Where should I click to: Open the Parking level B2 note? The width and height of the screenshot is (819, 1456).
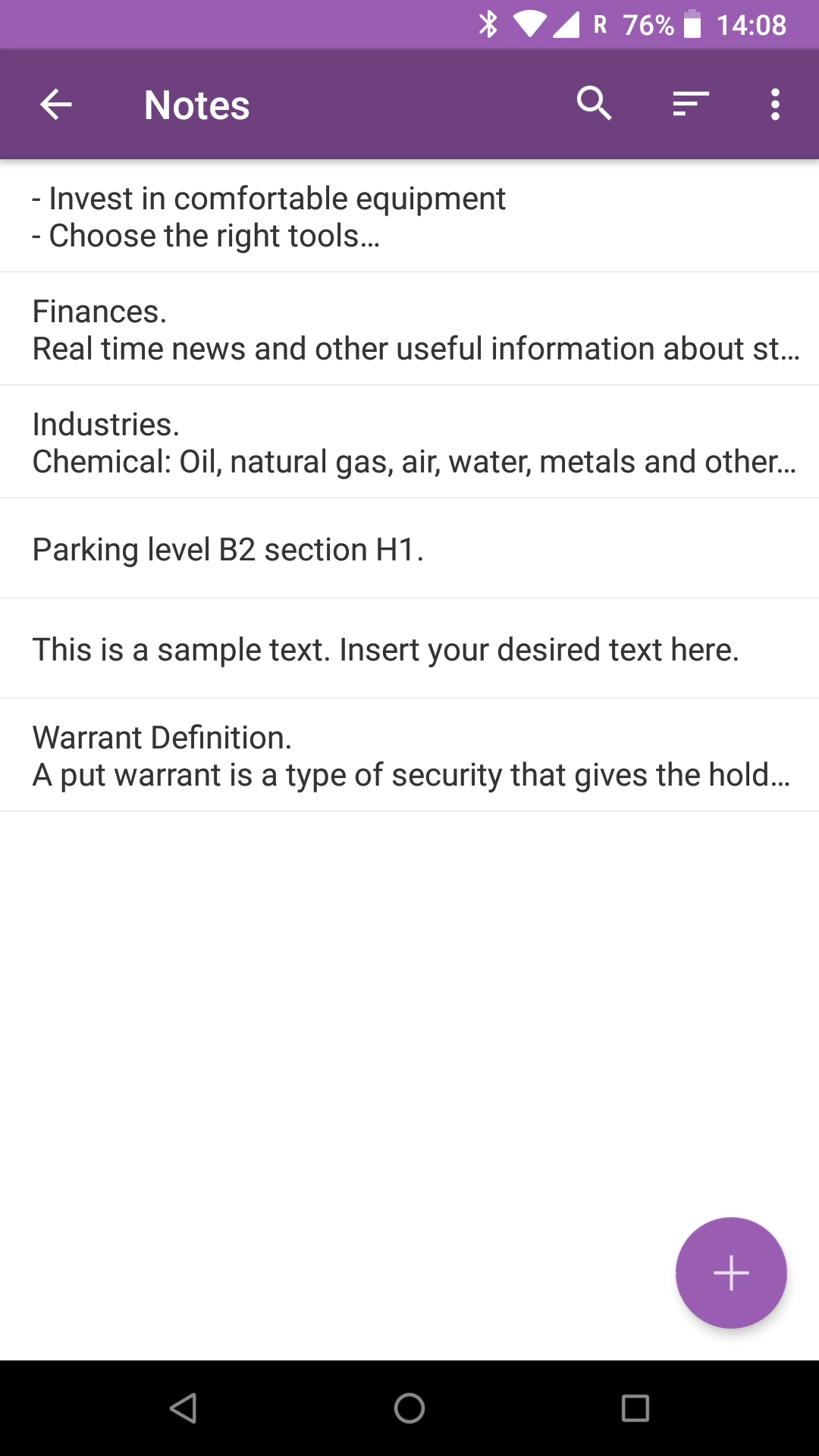click(x=409, y=549)
